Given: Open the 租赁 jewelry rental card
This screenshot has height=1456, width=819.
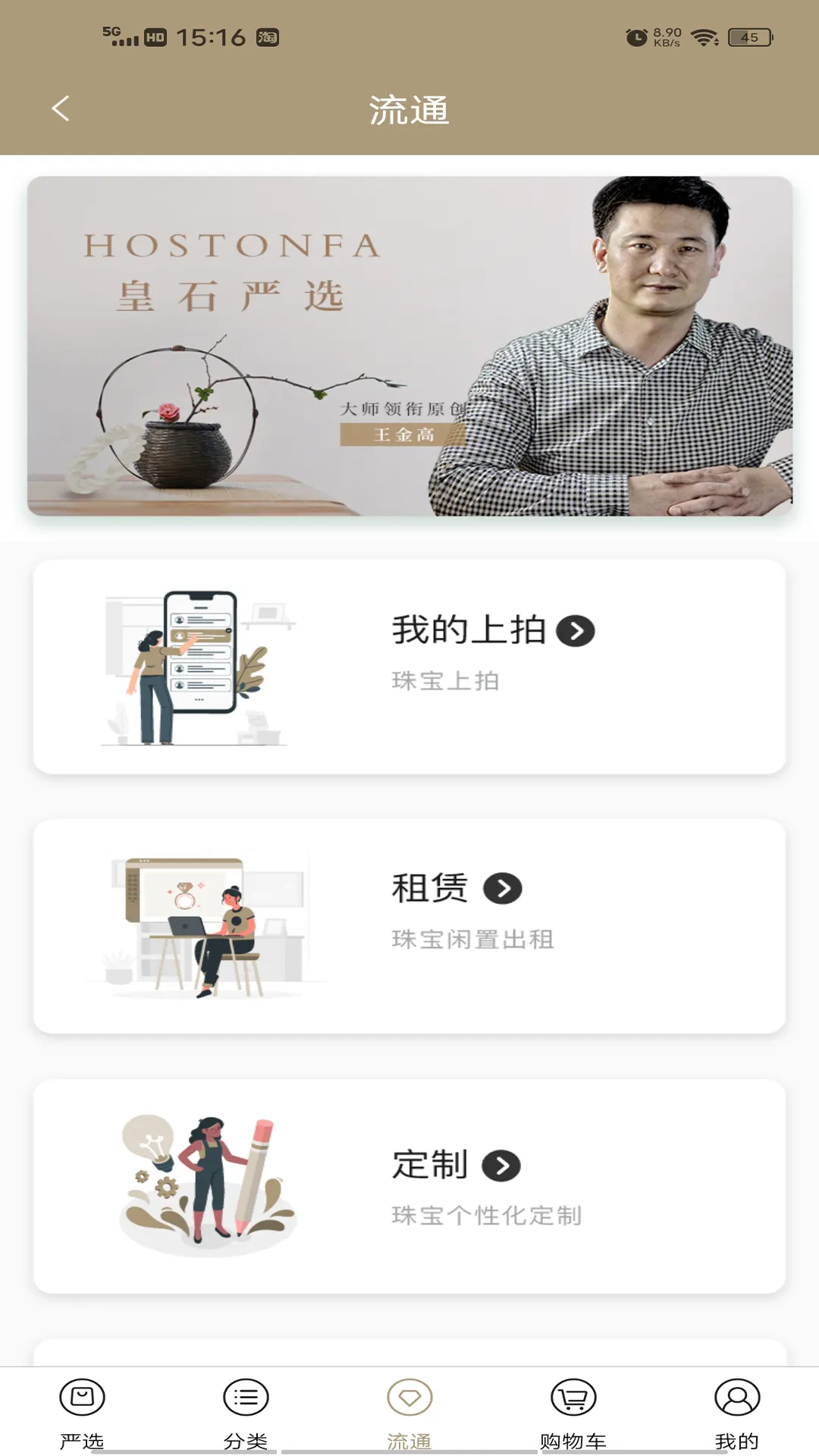Looking at the screenshot, I should click(409, 926).
